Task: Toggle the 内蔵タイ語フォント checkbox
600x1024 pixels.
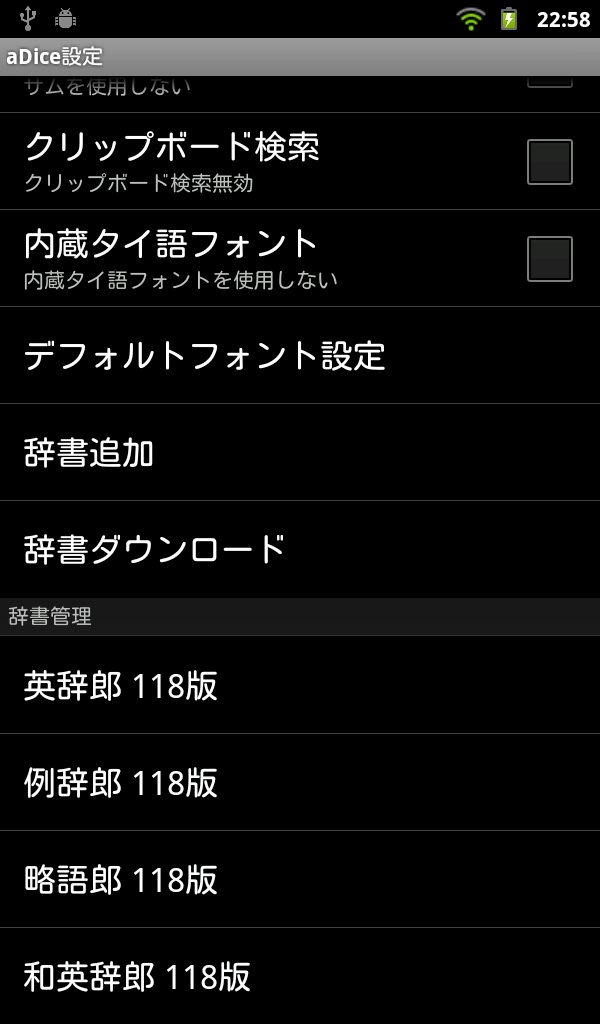Action: pos(549,259)
